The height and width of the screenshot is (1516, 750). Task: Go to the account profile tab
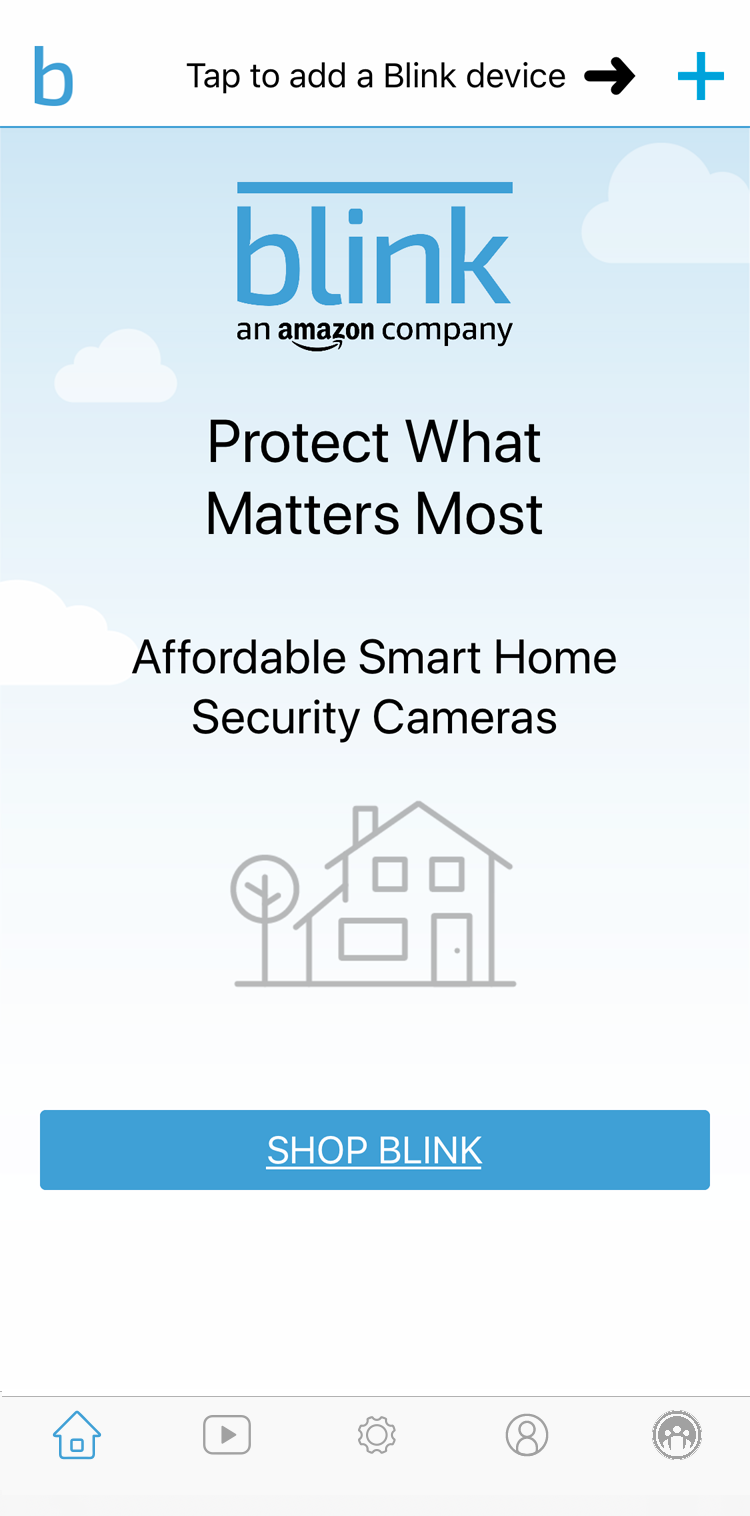coord(527,1435)
